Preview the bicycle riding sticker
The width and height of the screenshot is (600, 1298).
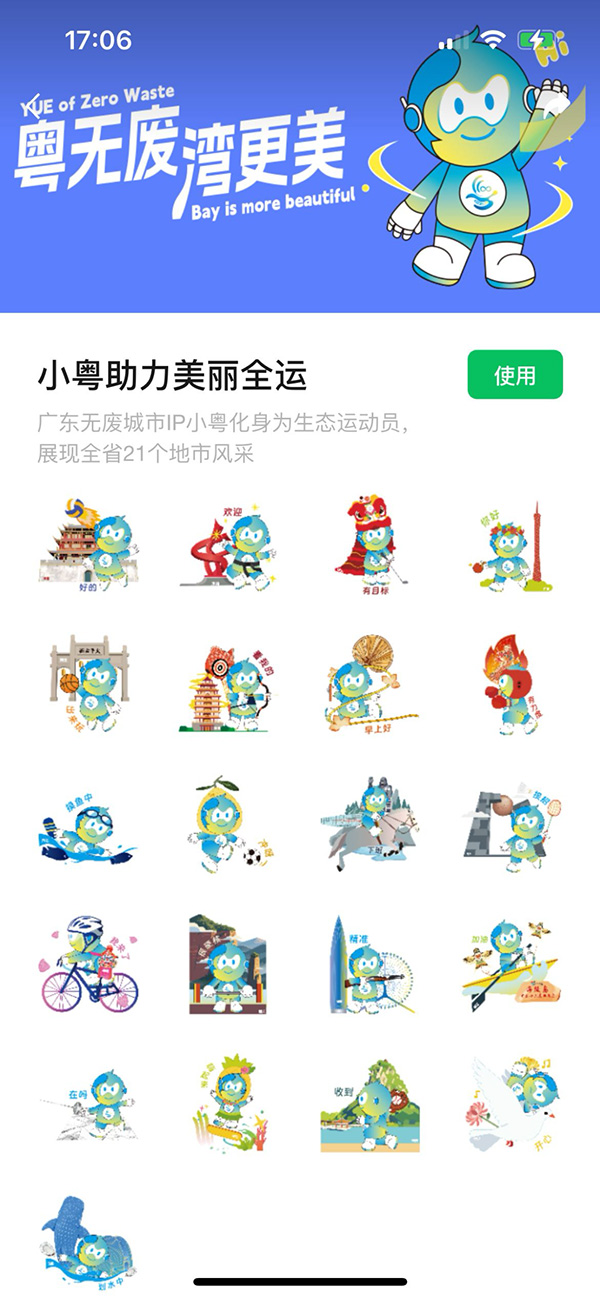(88, 963)
